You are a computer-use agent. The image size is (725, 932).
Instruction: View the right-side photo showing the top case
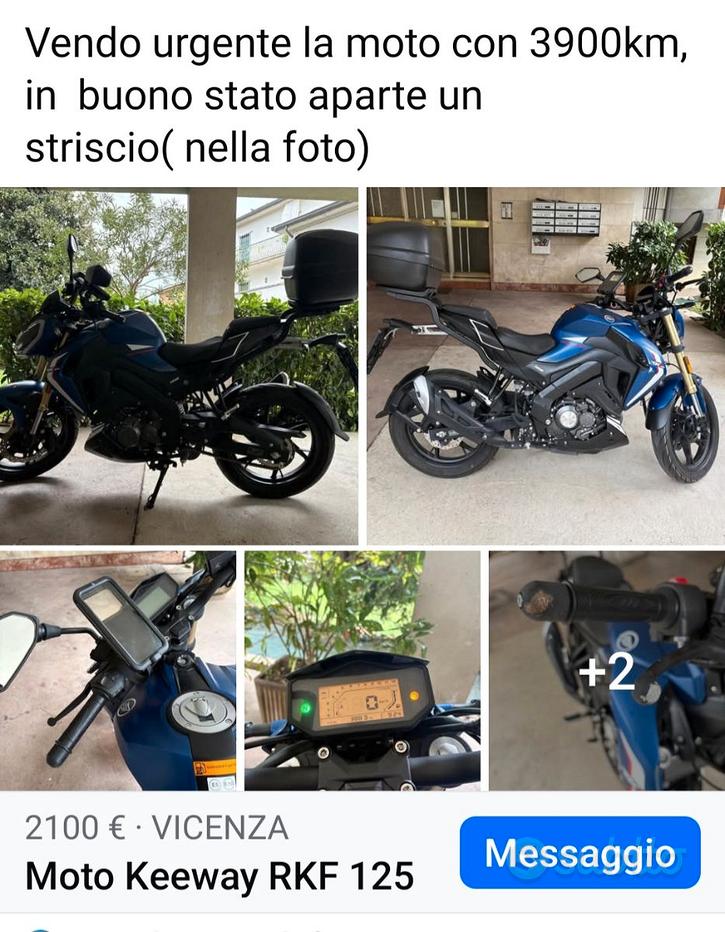click(545, 360)
